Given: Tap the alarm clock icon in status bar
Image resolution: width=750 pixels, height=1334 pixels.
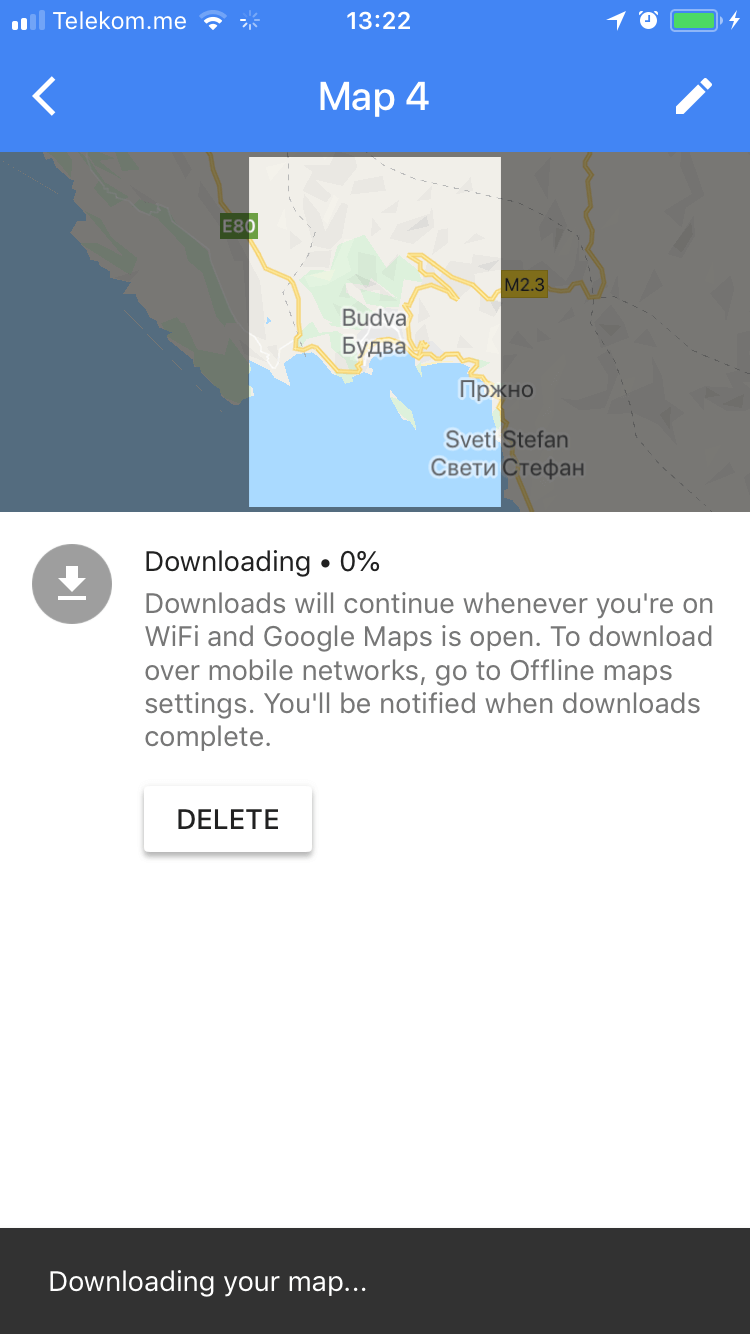Looking at the screenshot, I should pos(650,19).
